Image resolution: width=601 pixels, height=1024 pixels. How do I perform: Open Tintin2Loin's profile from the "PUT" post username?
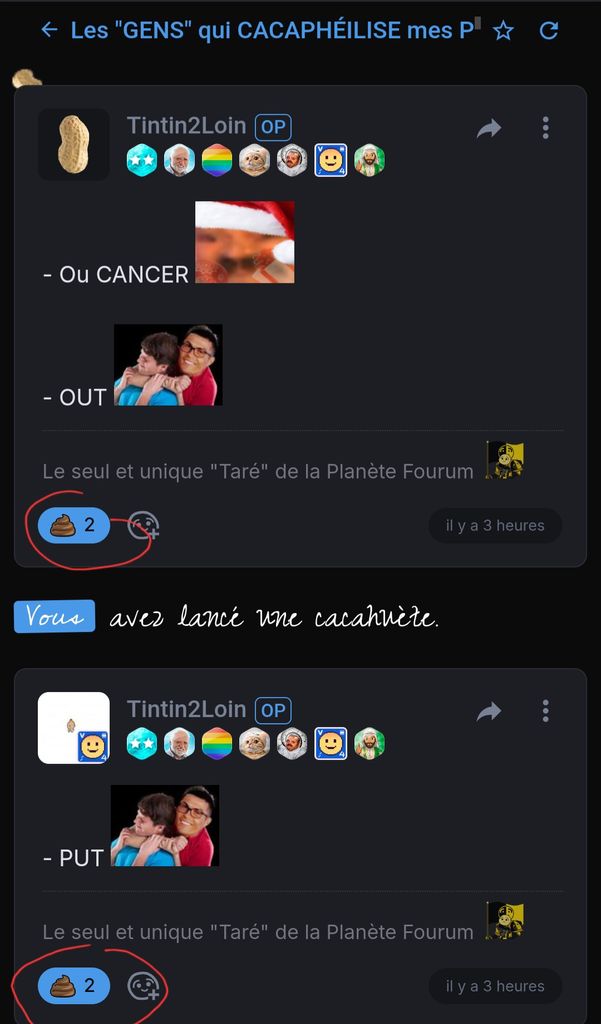[186, 709]
